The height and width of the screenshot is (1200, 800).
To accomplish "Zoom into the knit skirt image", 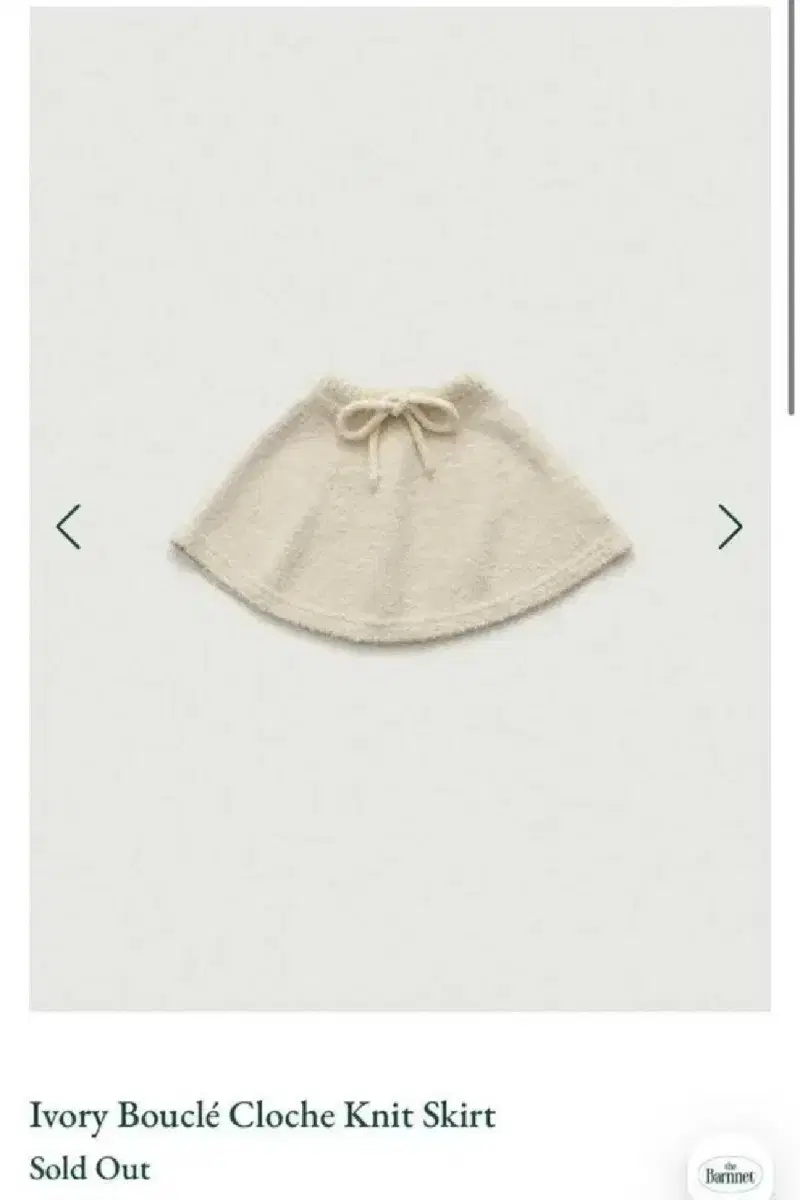I will click(400, 510).
